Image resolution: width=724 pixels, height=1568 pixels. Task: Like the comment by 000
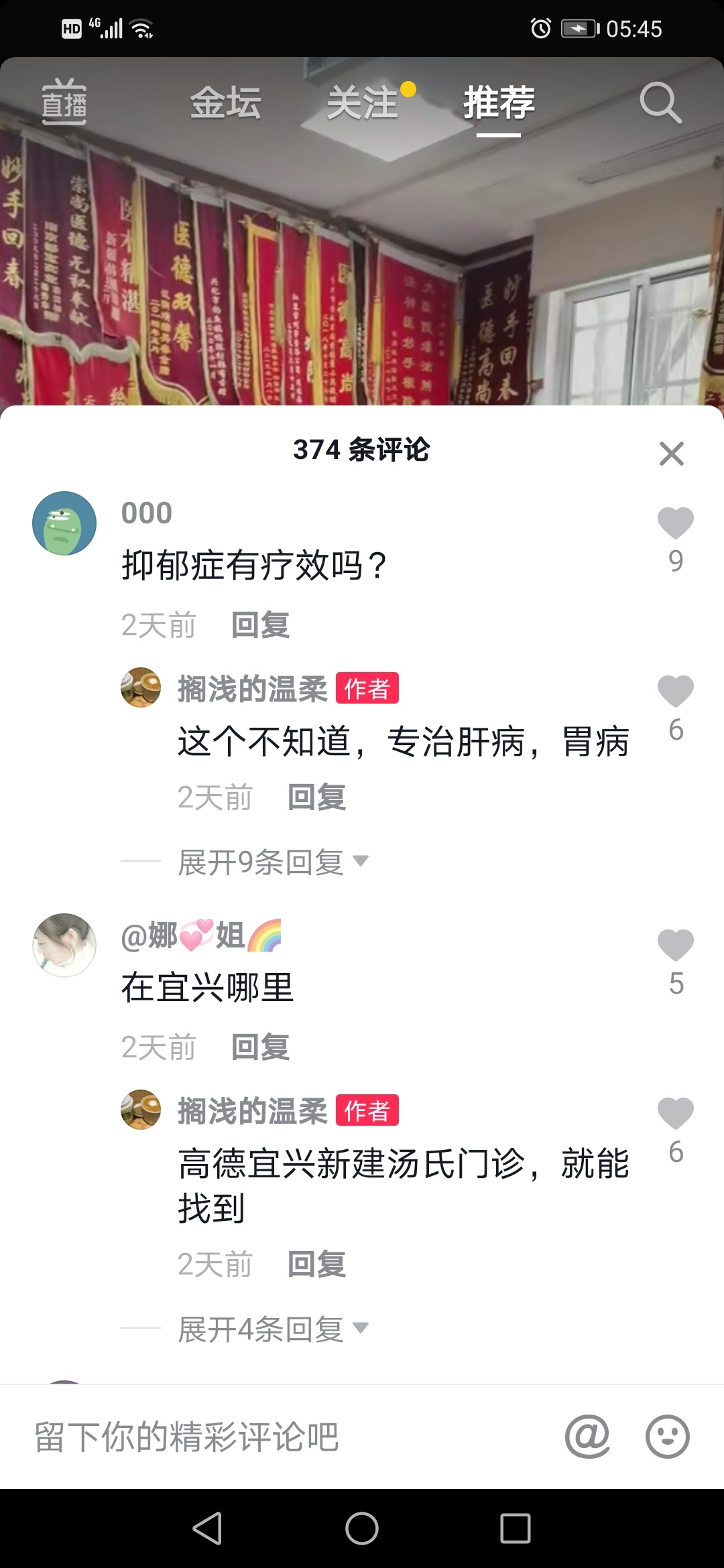pyautogui.click(x=675, y=524)
